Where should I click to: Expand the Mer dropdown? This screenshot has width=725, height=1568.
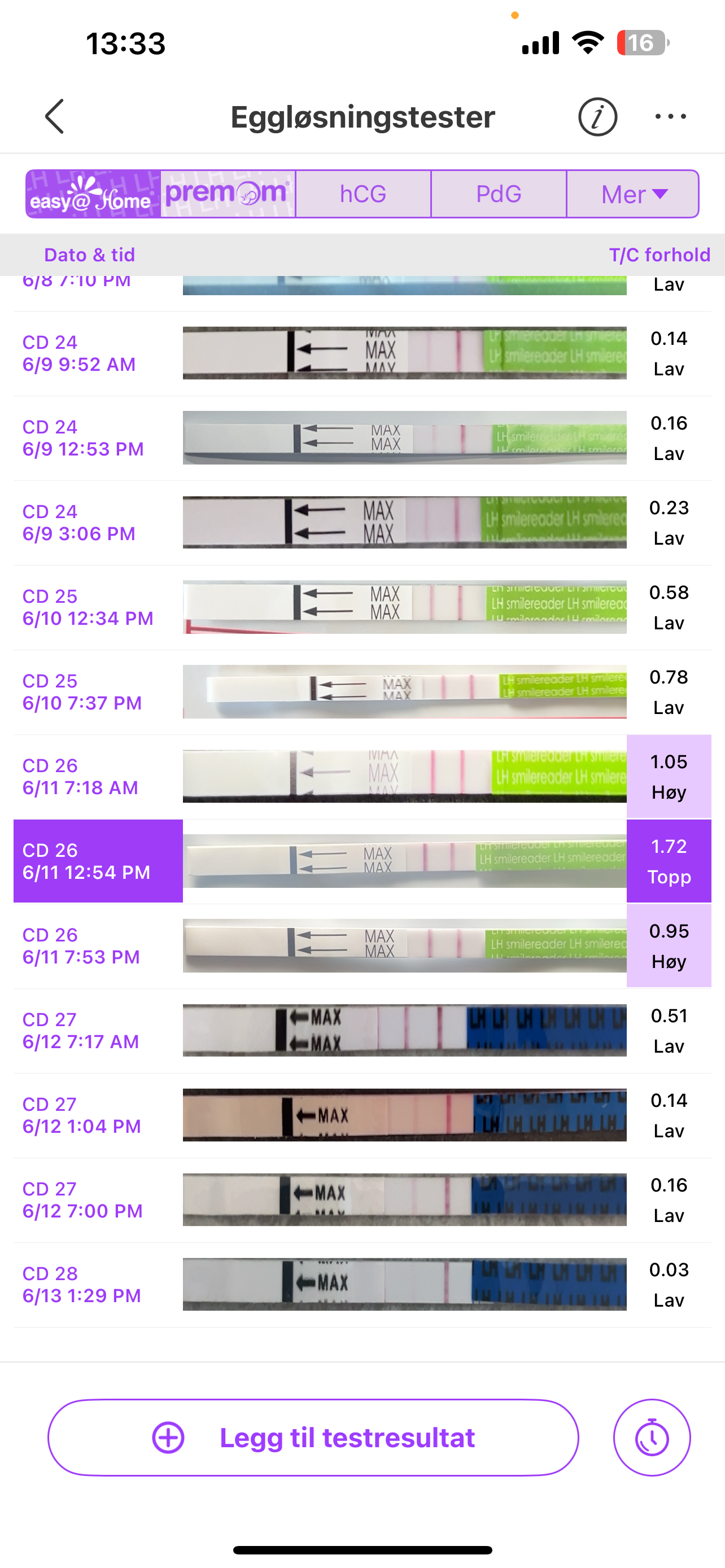632,194
